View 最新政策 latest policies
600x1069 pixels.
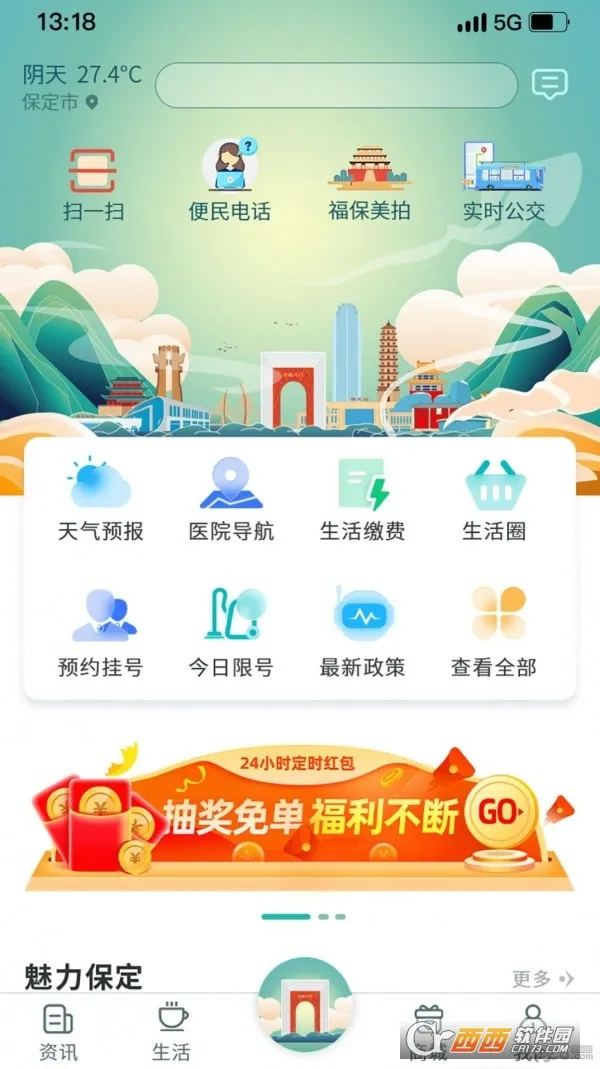[363, 634]
